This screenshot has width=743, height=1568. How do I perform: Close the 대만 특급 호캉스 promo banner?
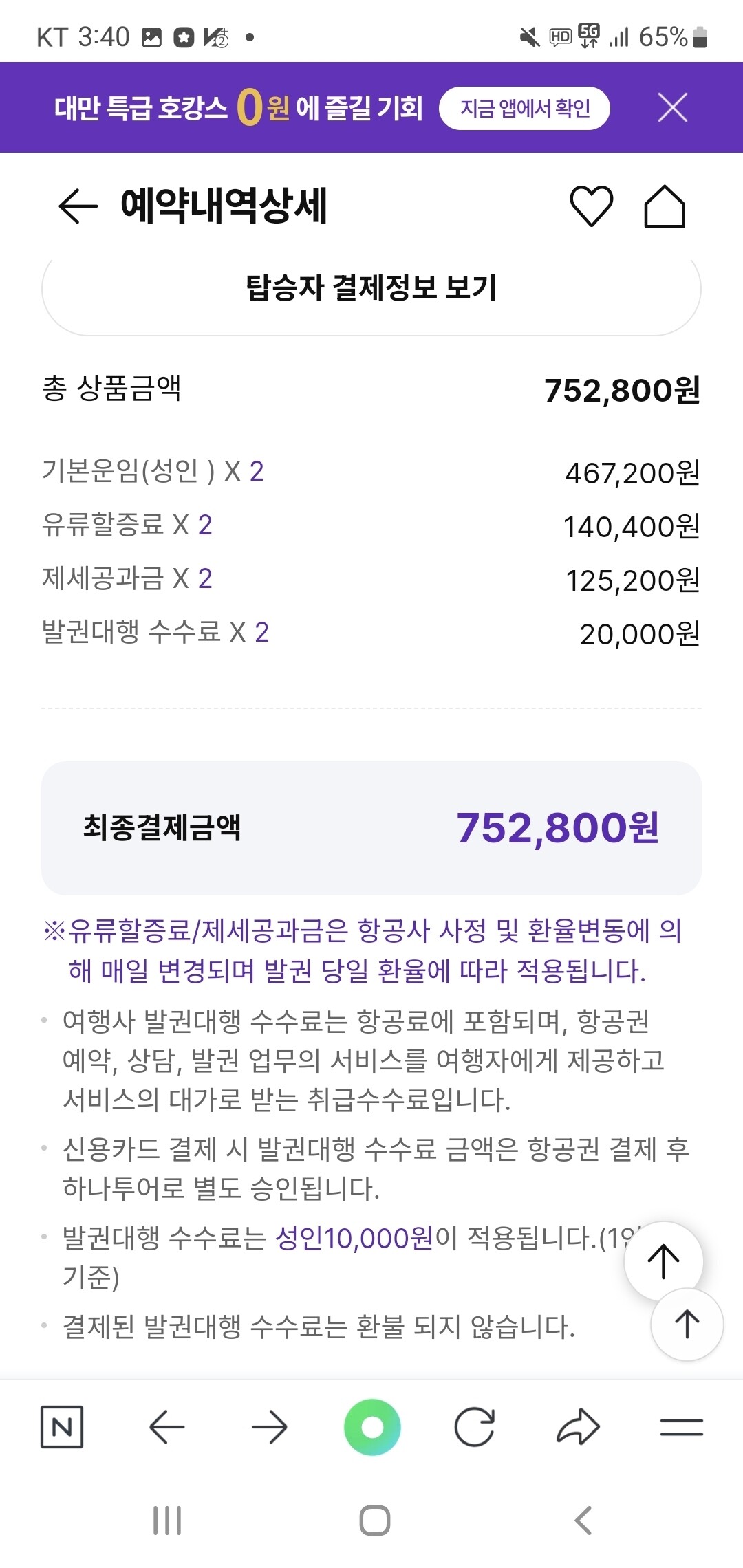click(671, 107)
